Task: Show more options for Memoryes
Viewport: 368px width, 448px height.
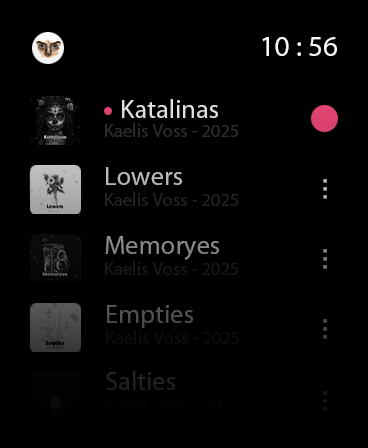Action: point(325,259)
